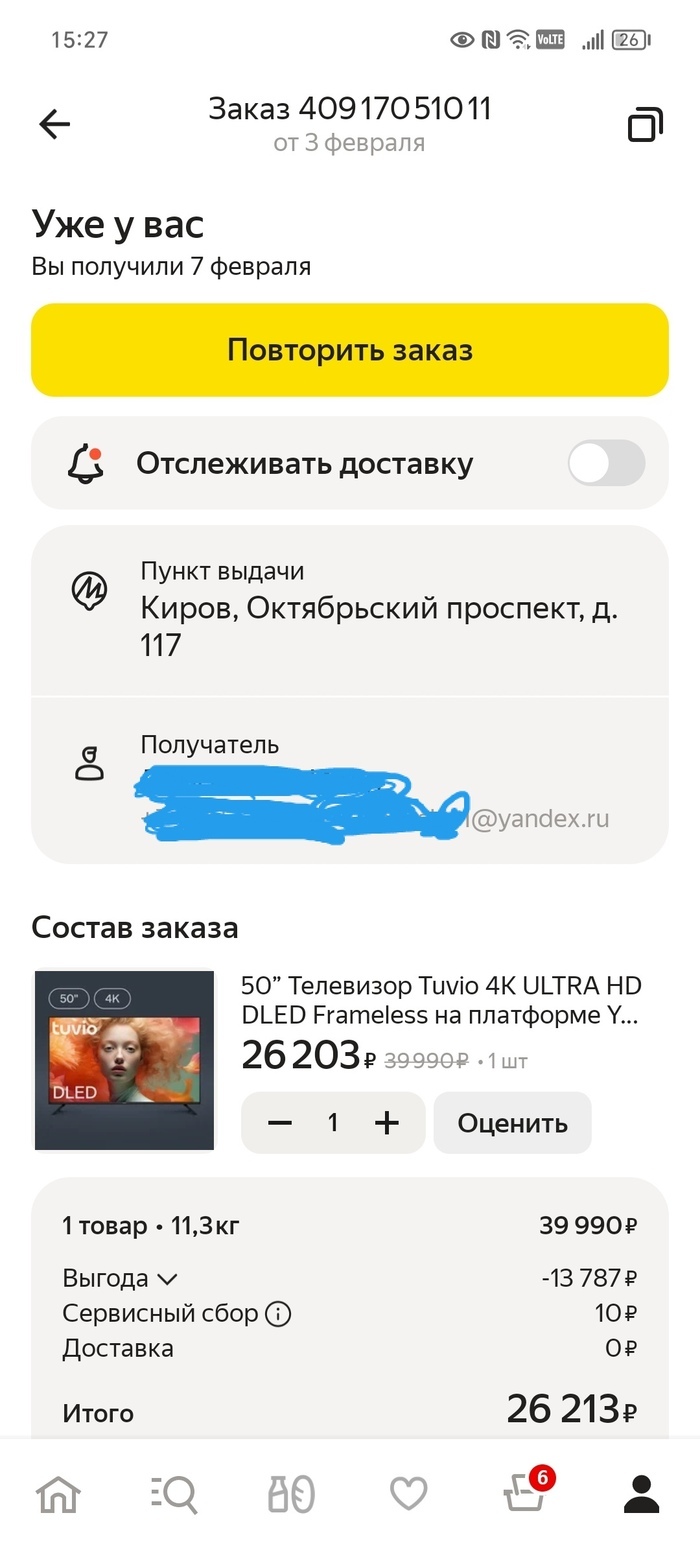Image resolution: width=700 pixels, height=1548 pixels.
Task: Open the catalog search tab
Action: click(x=175, y=1494)
